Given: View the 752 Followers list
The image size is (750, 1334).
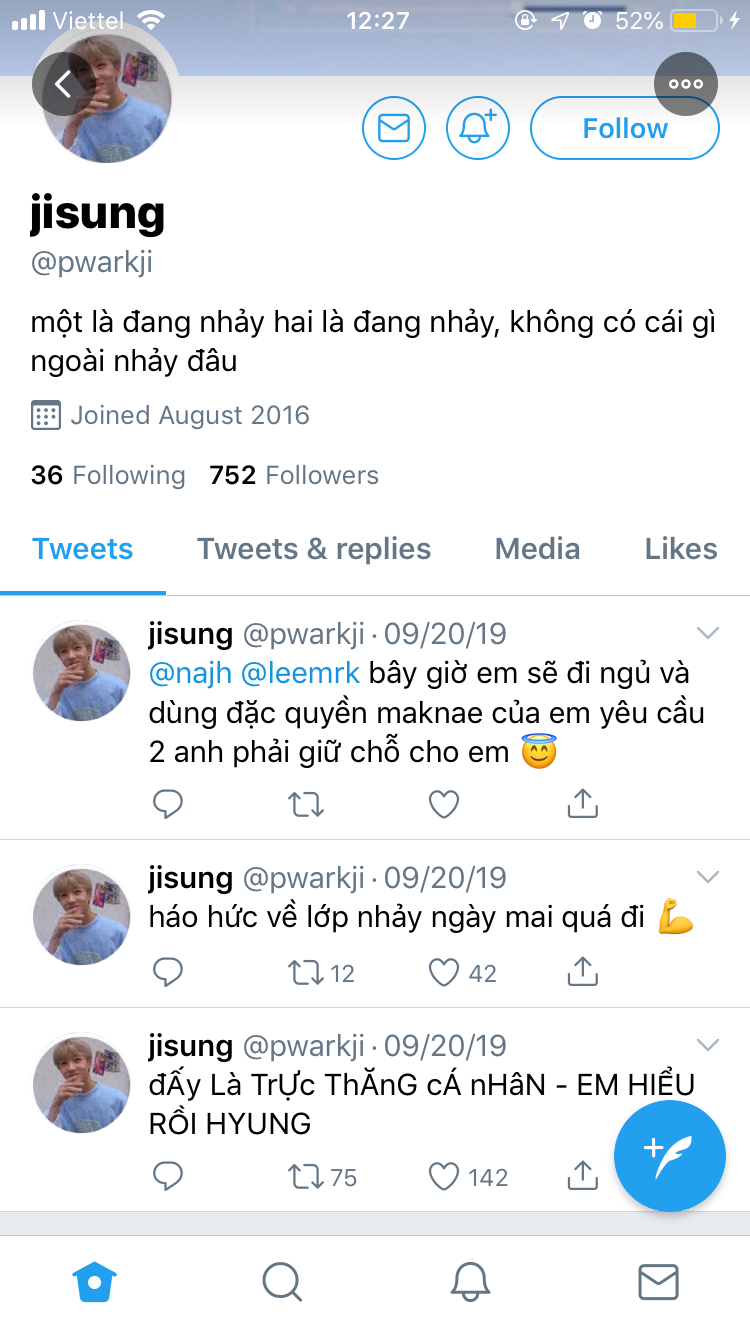Looking at the screenshot, I should (x=294, y=475).
